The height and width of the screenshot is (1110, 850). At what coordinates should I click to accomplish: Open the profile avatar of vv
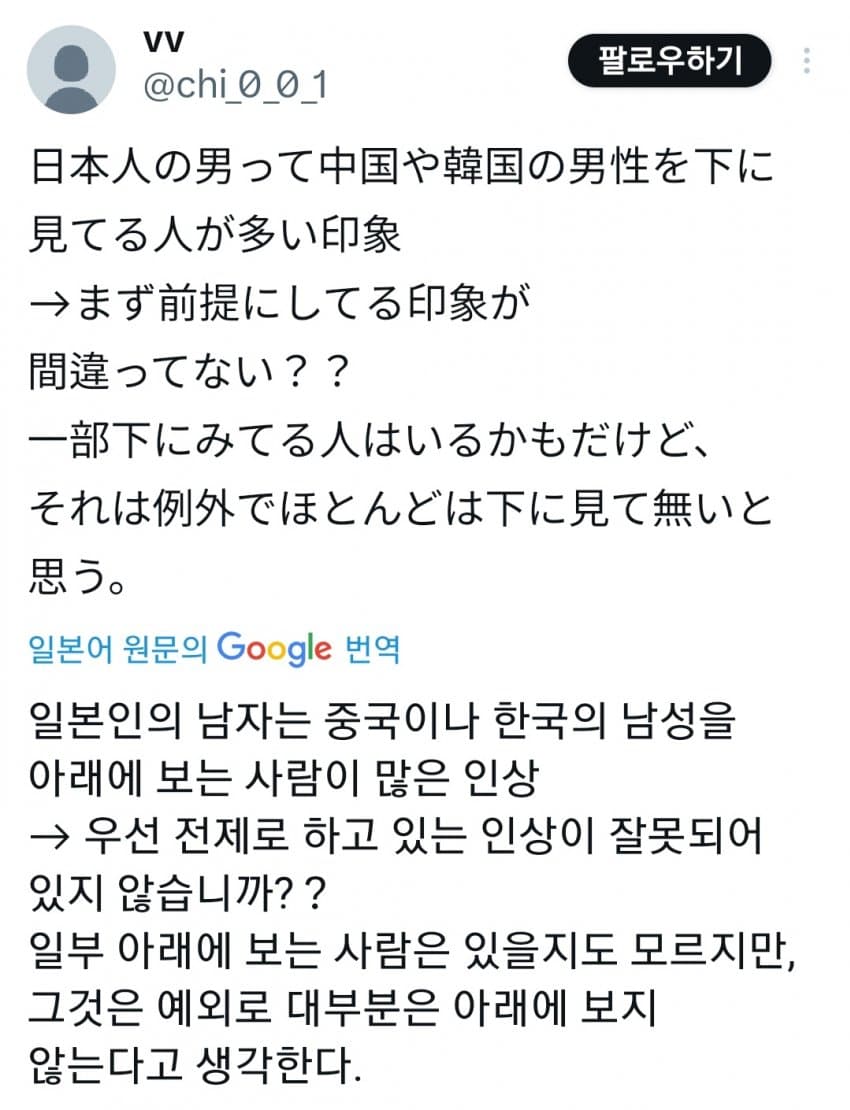[x=70, y=70]
